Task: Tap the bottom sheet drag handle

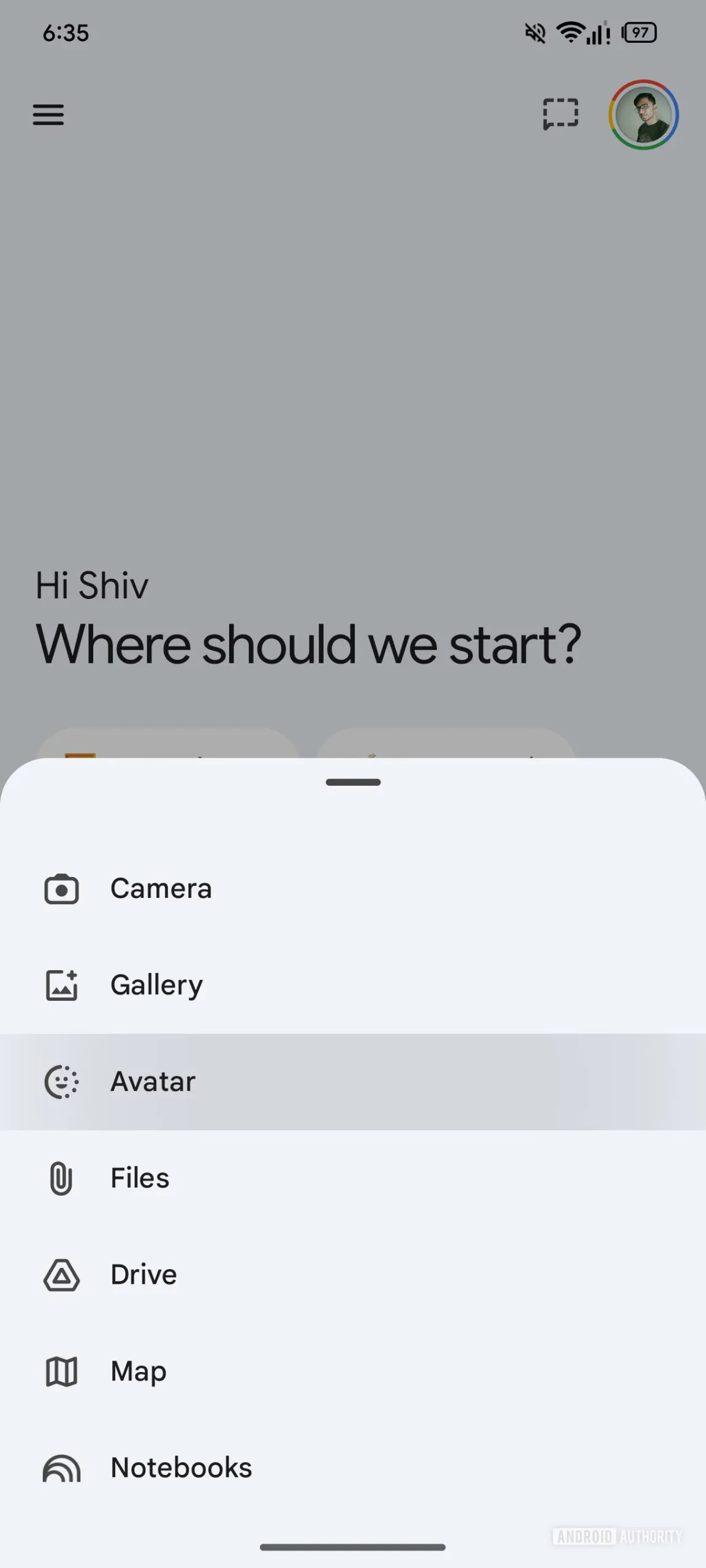Action: coord(353,782)
